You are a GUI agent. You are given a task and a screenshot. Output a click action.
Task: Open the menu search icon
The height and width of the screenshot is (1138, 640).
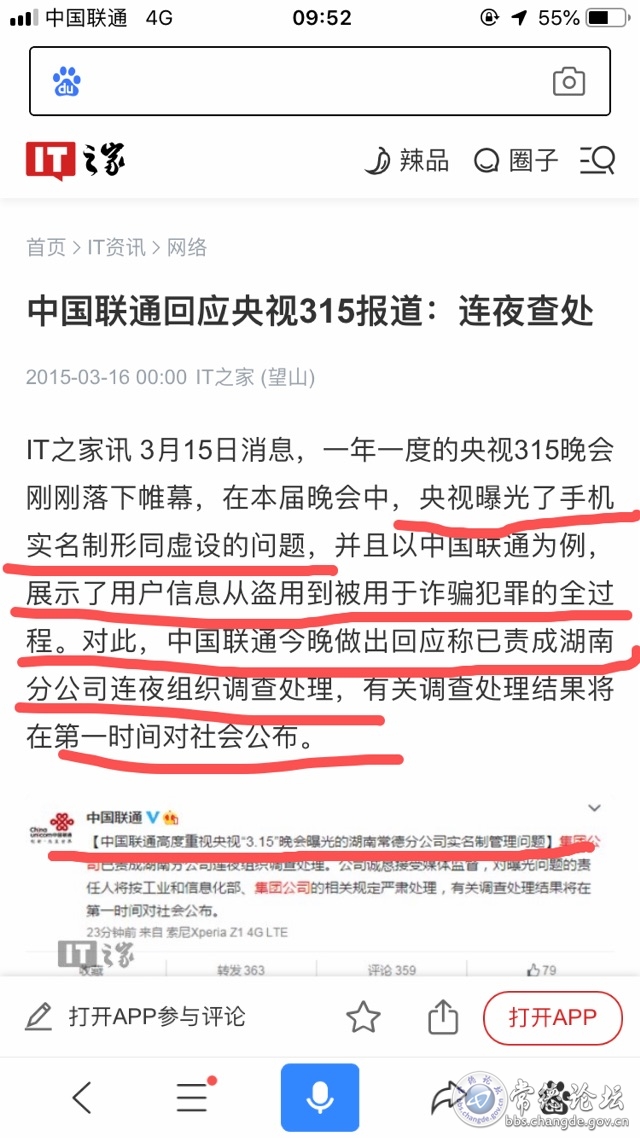(x=597, y=160)
